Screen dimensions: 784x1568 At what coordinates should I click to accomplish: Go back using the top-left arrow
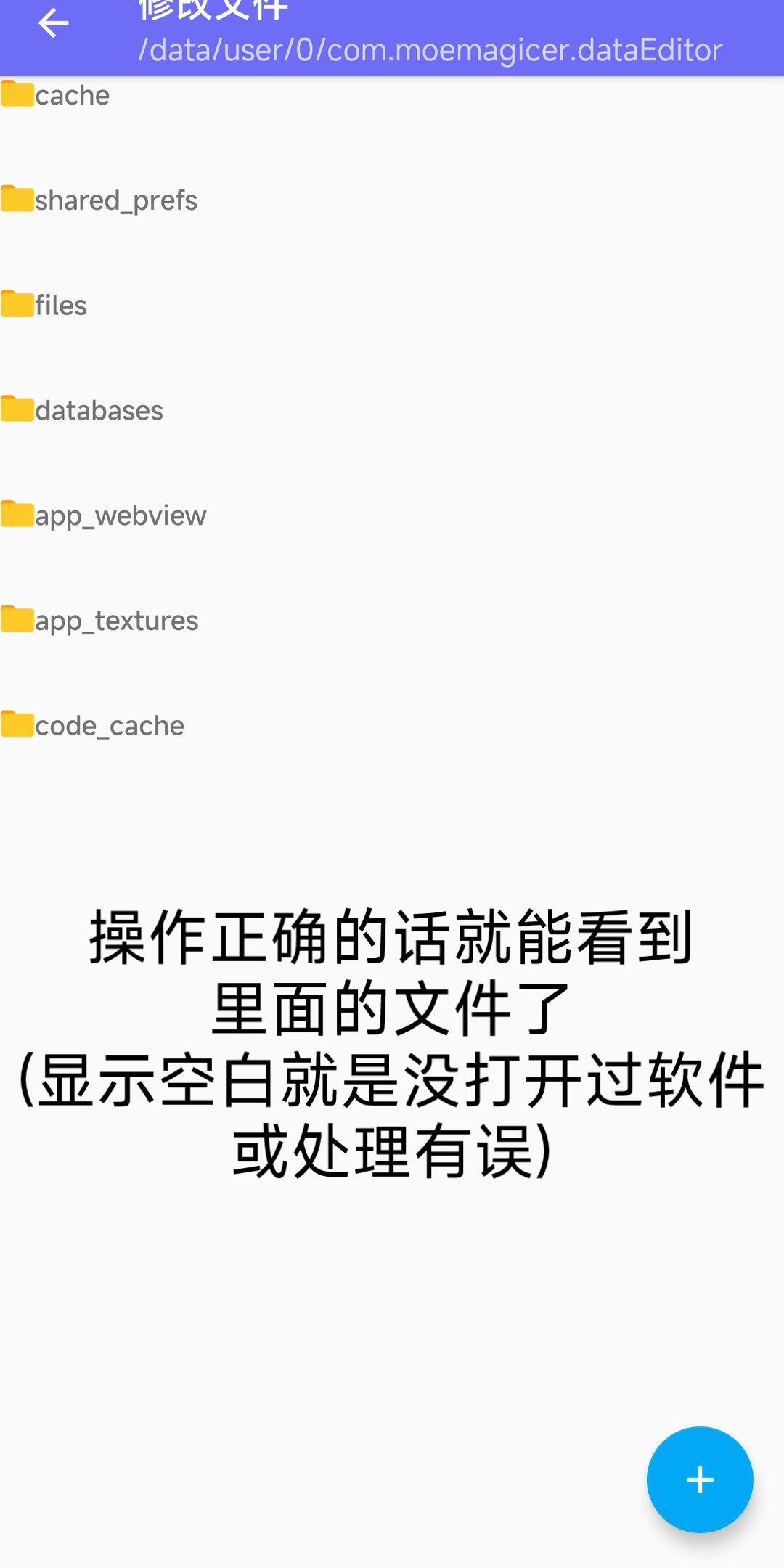53,24
